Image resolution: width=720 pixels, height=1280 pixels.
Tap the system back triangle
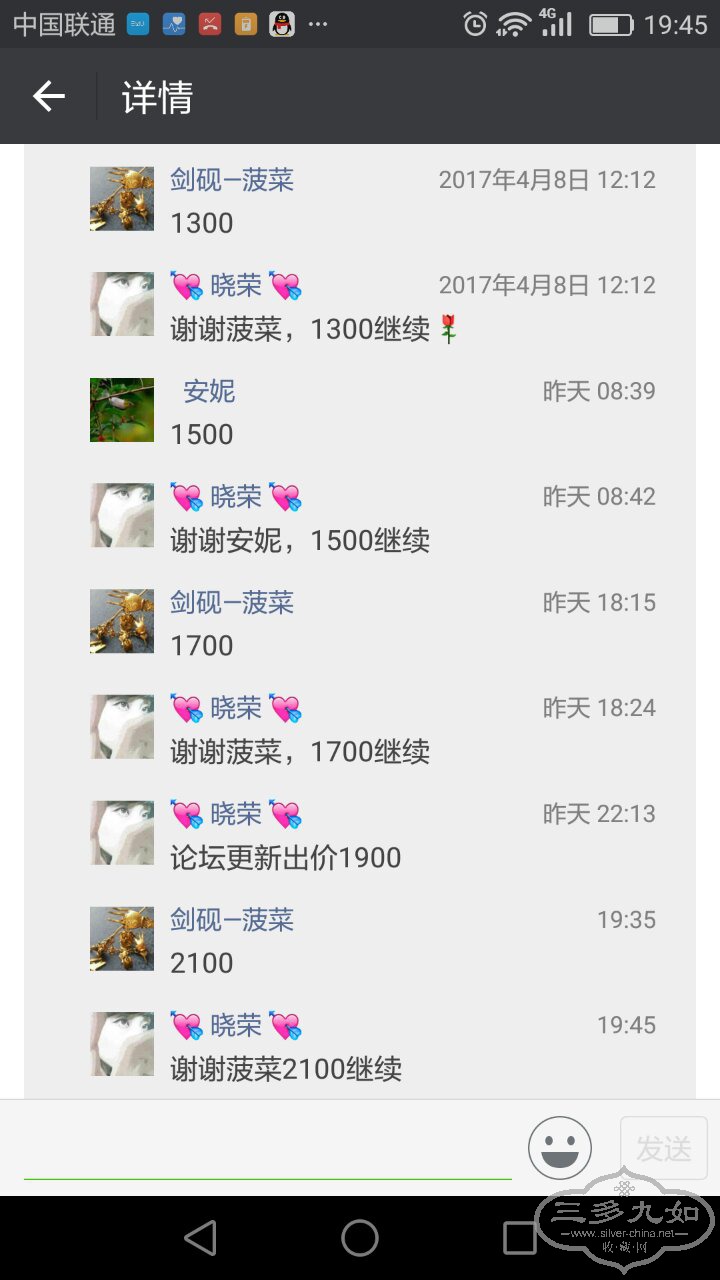click(201, 1238)
